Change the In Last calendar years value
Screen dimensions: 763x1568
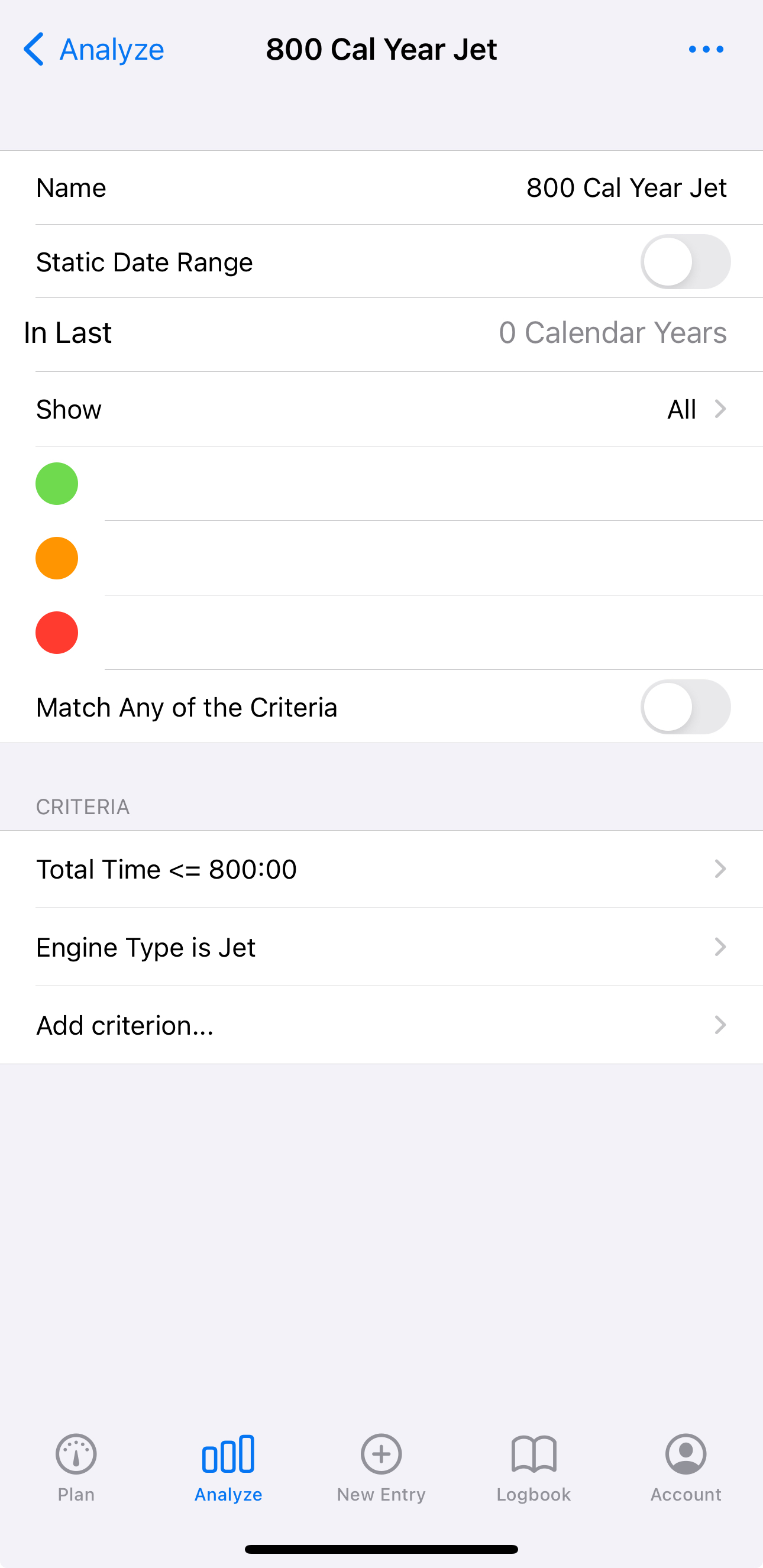[x=381, y=333]
